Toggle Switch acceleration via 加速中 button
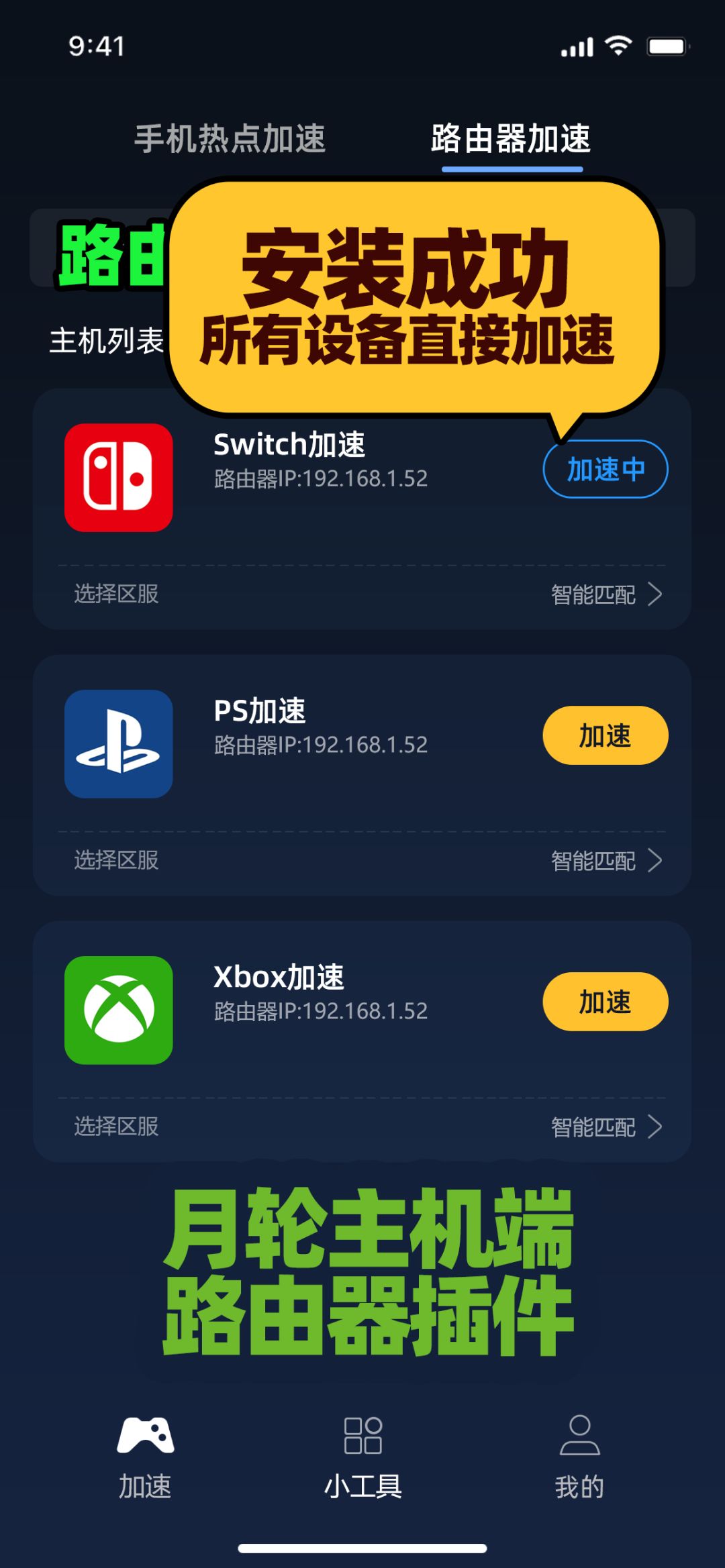The image size is (725, 1568). [603, 470]
